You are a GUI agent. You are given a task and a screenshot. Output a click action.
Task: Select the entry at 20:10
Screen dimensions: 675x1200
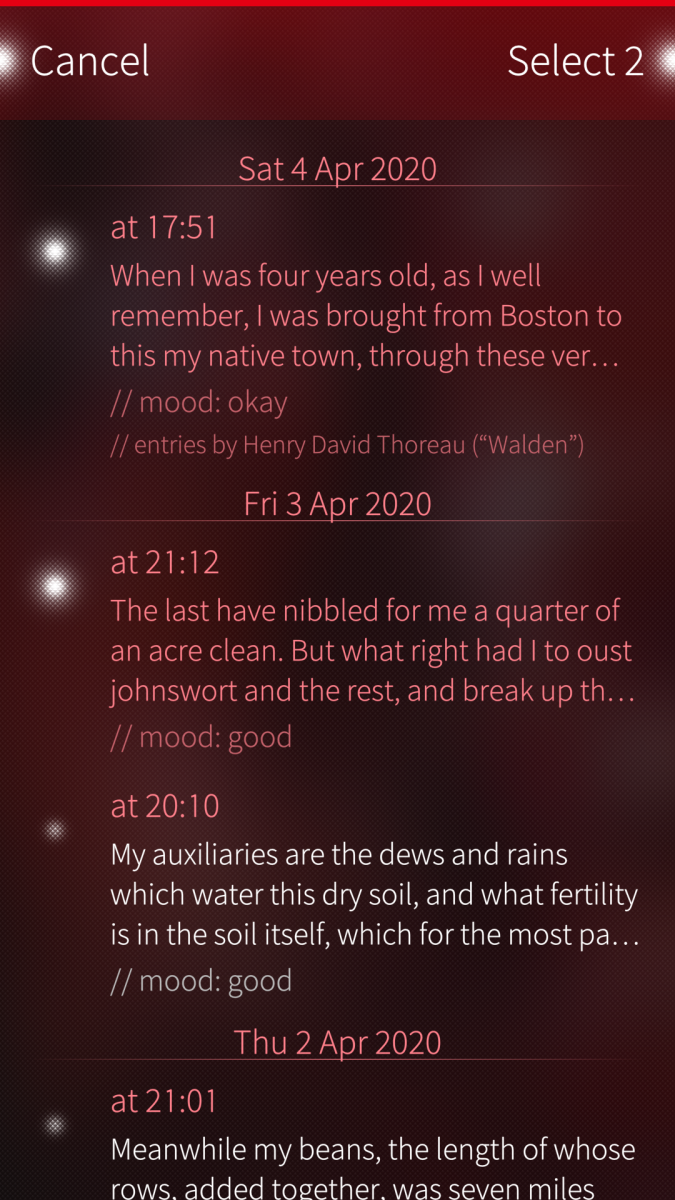365,895
